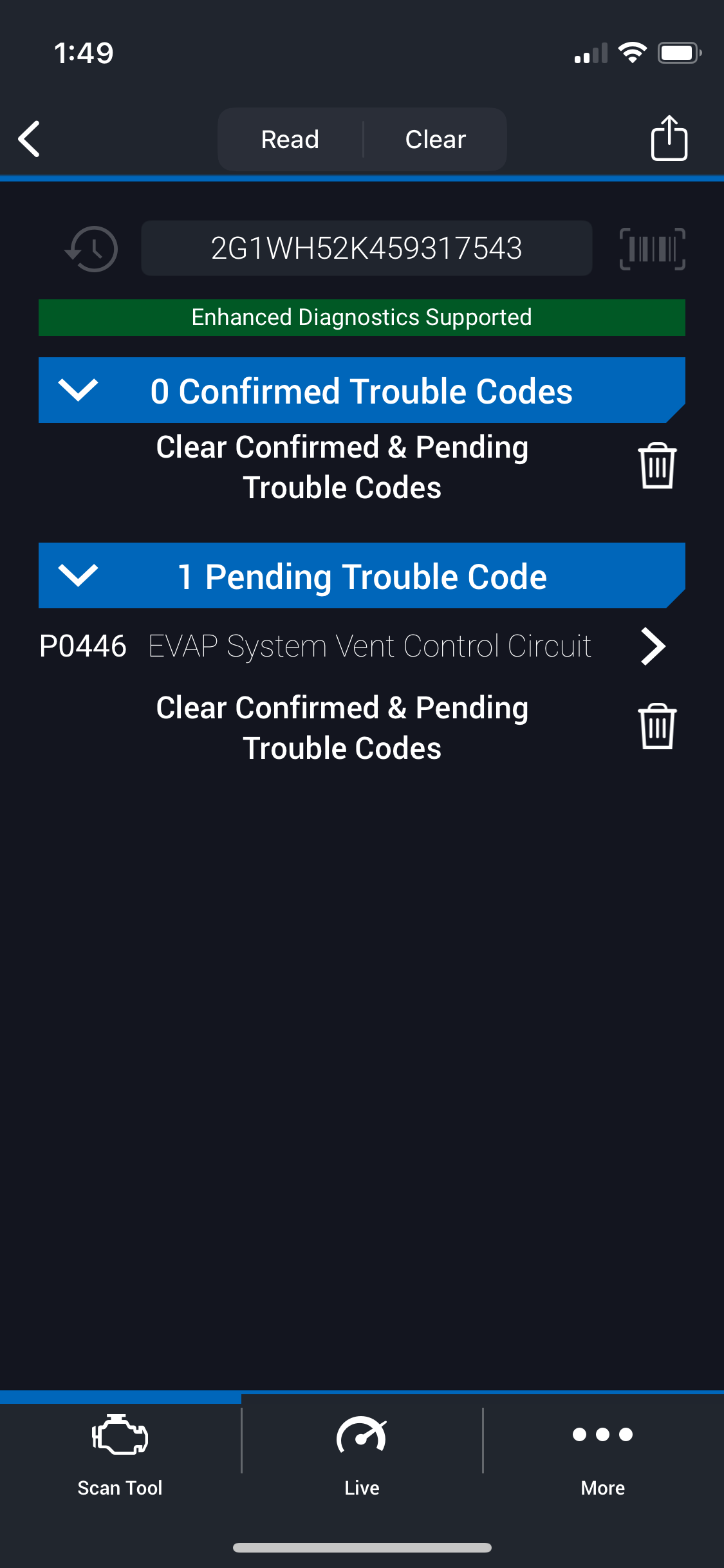The height and width of the screenshot is (1568, 724).
Task: Select the Clear segment
Action: [x=435, y=139]
